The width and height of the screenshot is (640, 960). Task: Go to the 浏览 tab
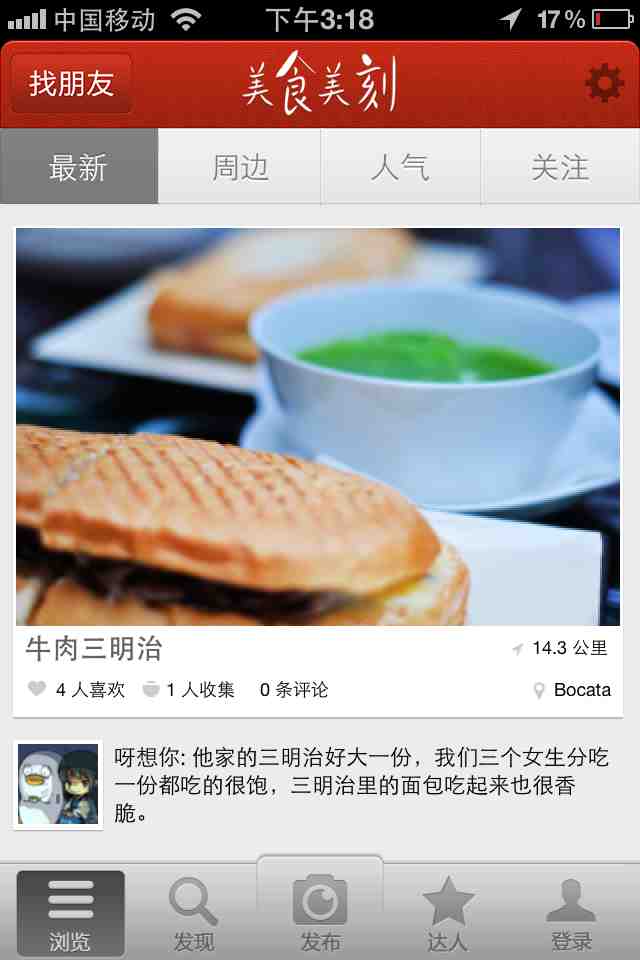70,913
